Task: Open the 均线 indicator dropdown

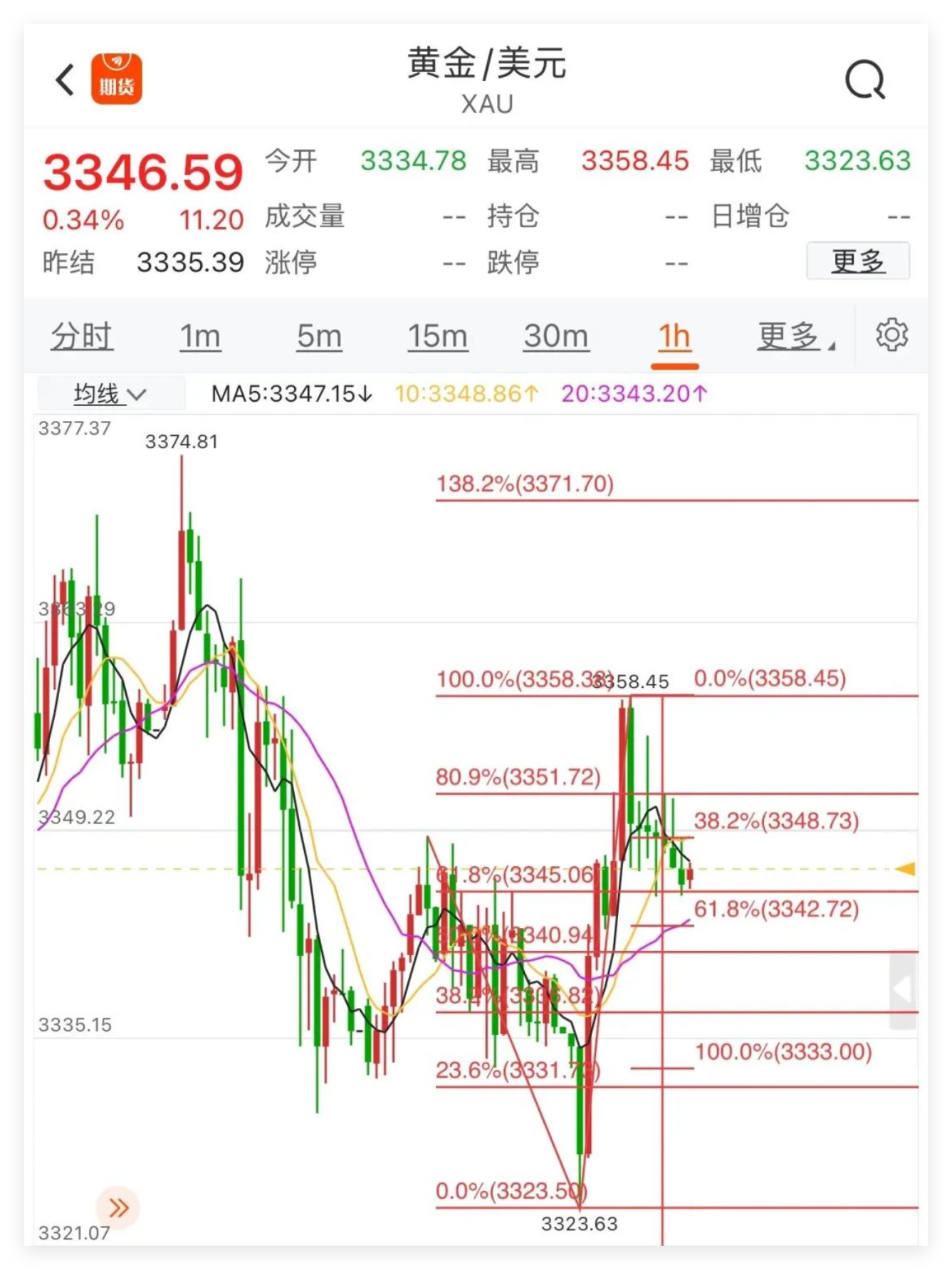Action: [x=110, y=393]
